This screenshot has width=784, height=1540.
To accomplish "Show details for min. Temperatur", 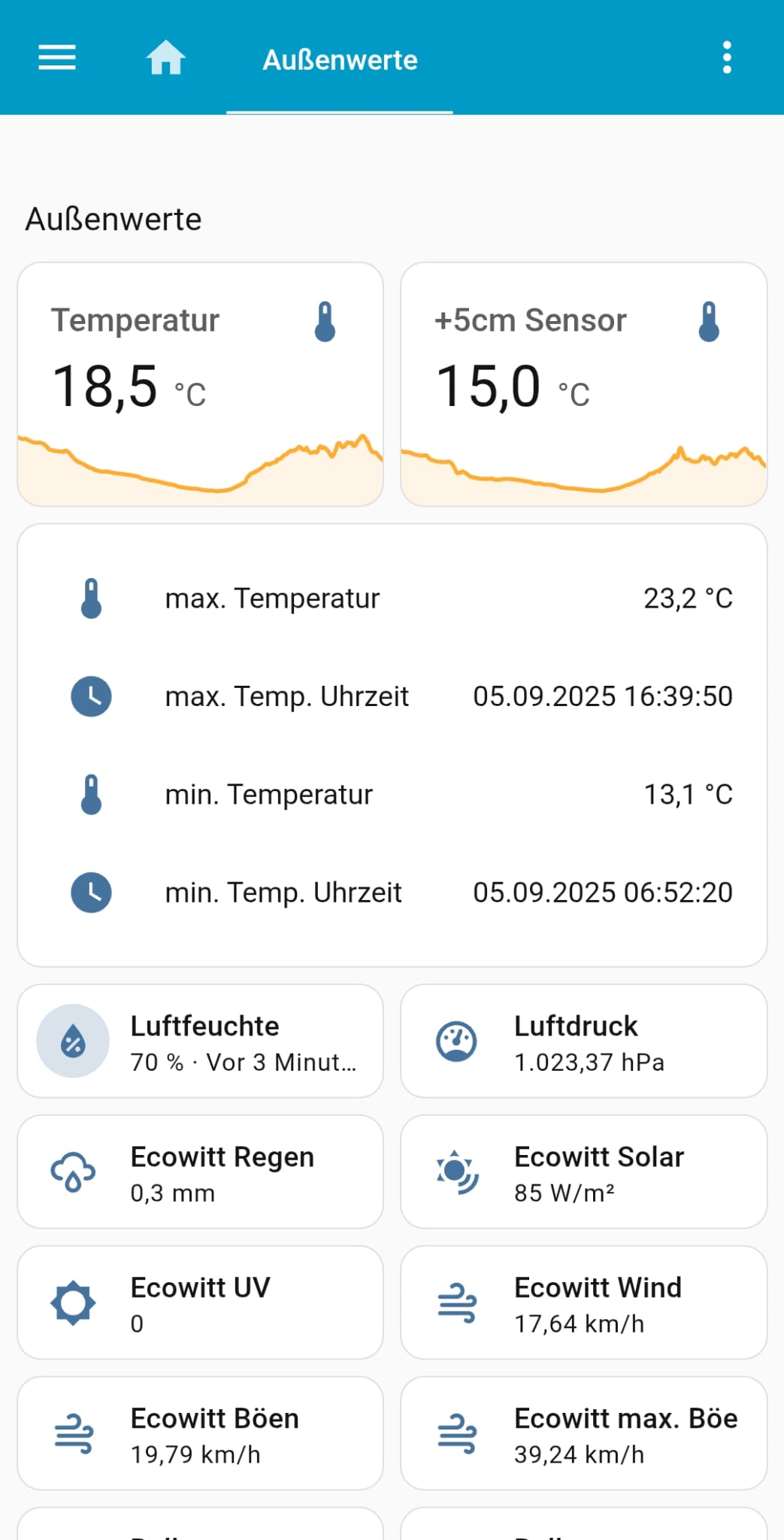I will pyautogui.click(x=392, y=795).
